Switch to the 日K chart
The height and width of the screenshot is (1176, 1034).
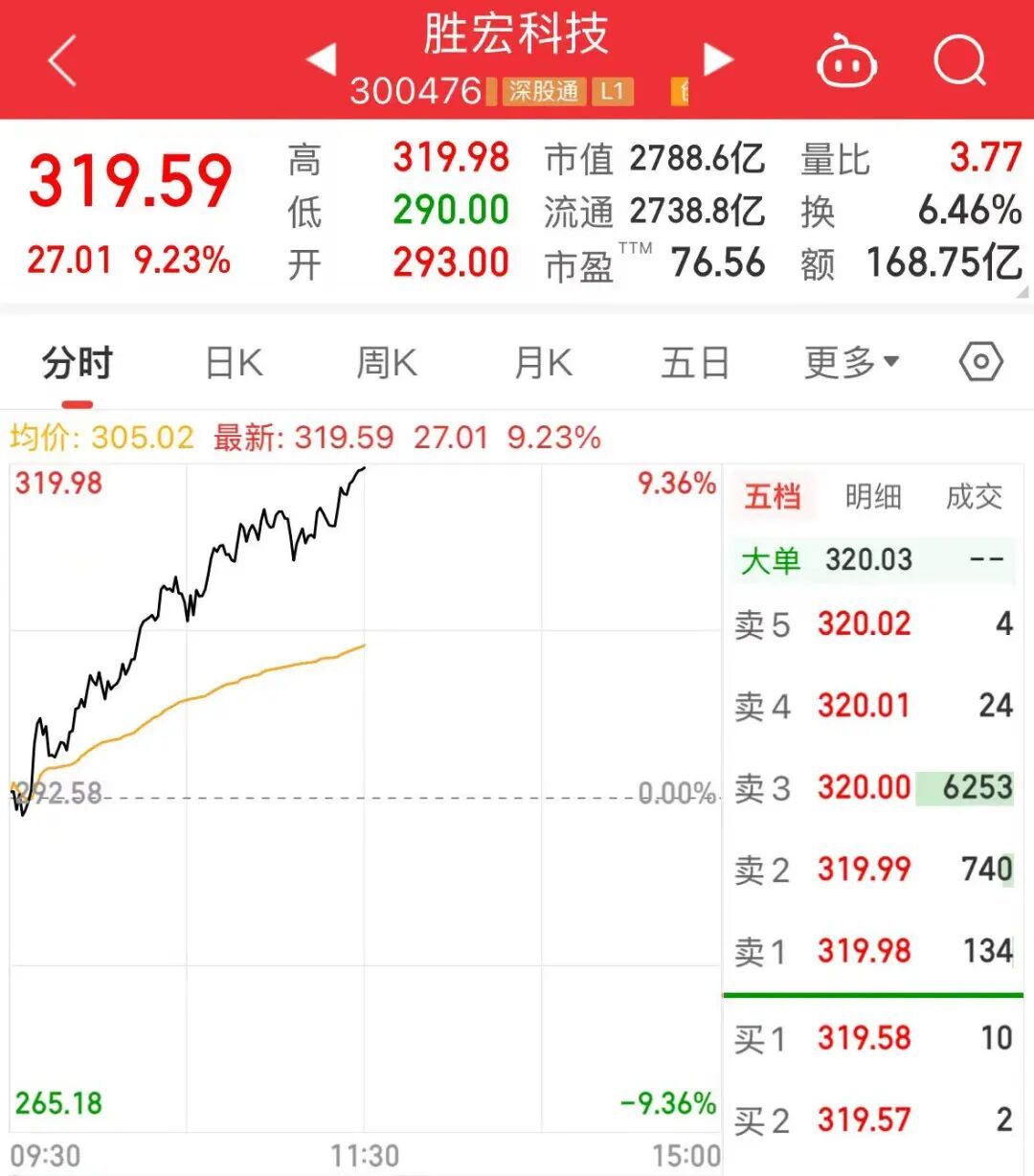(234, 364)
